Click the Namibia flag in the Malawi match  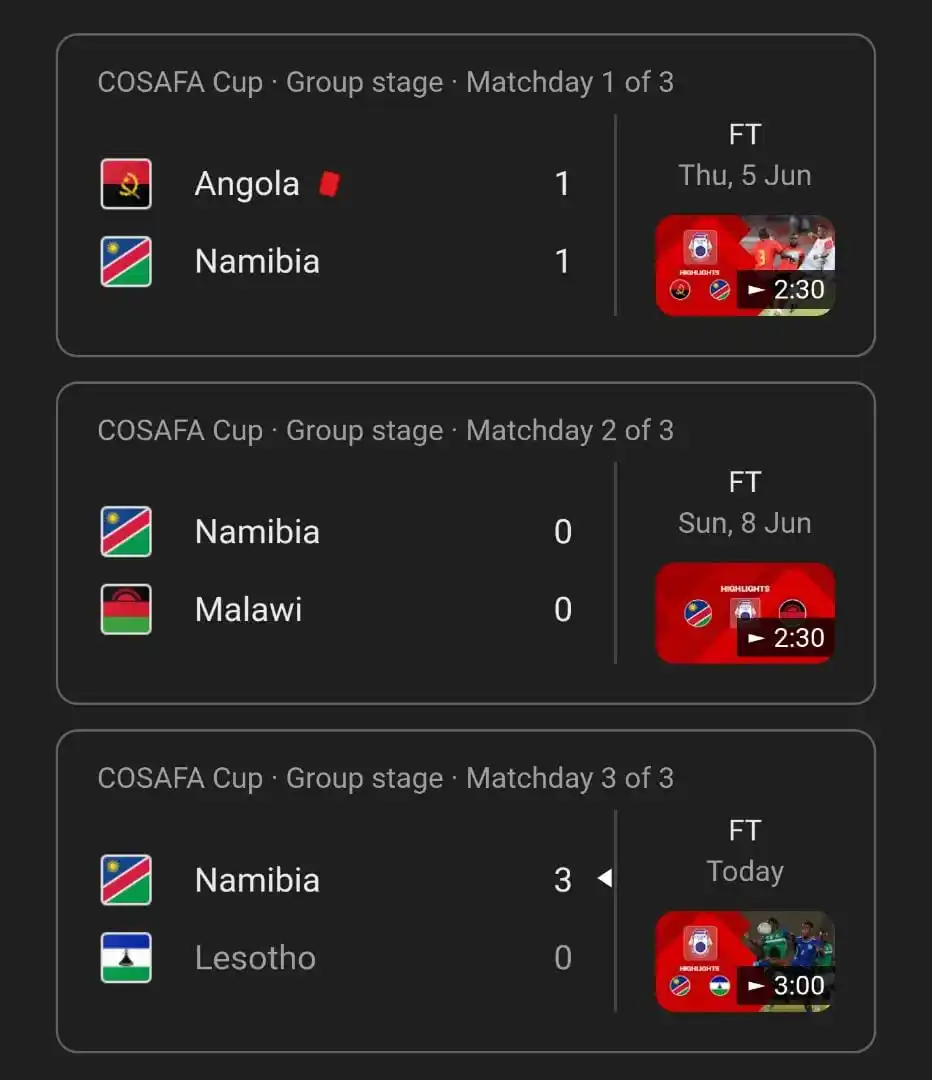pyautogui.click(x=125, y=531)
